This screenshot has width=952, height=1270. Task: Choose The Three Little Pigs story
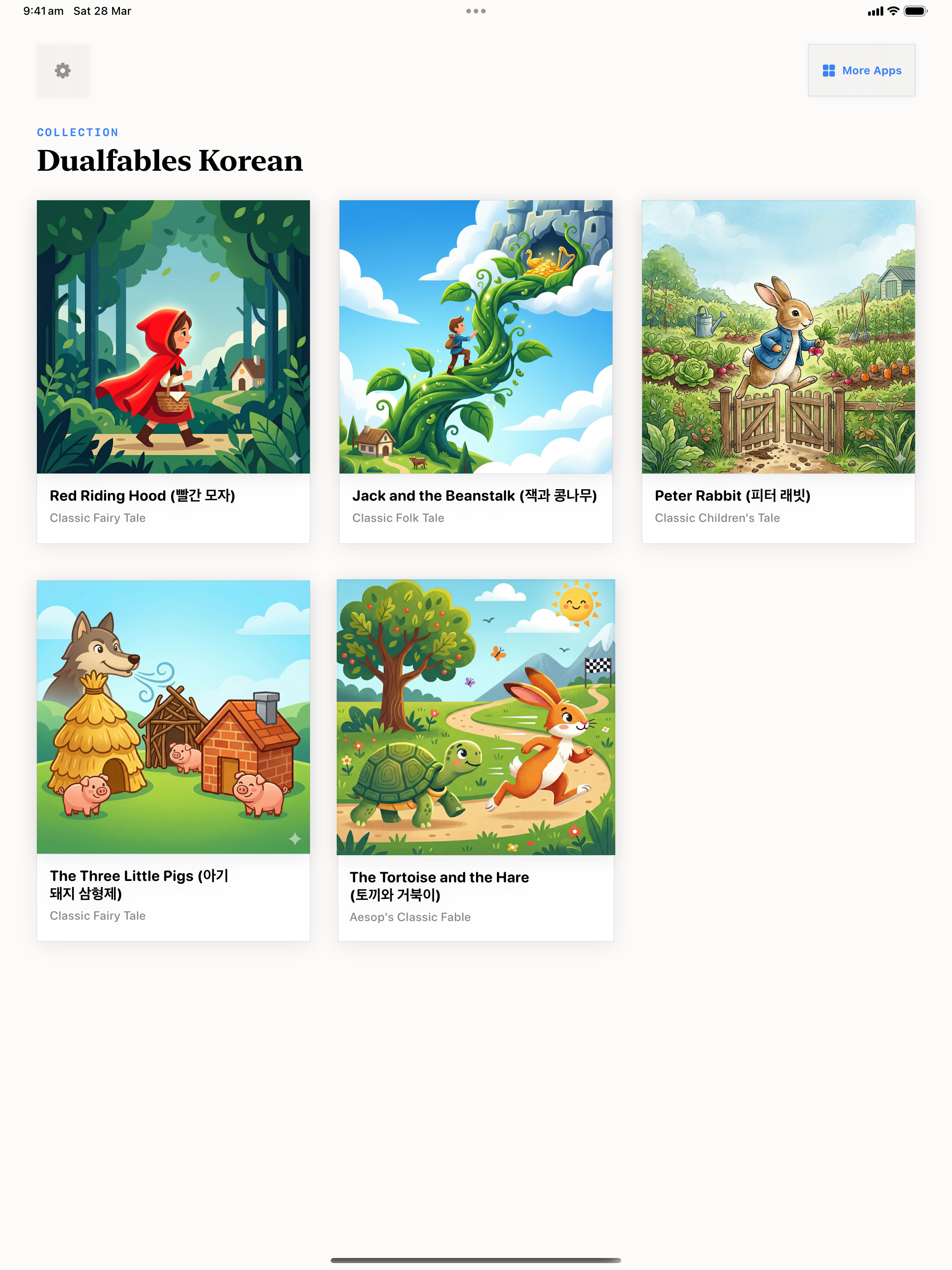tap(173, 759)
